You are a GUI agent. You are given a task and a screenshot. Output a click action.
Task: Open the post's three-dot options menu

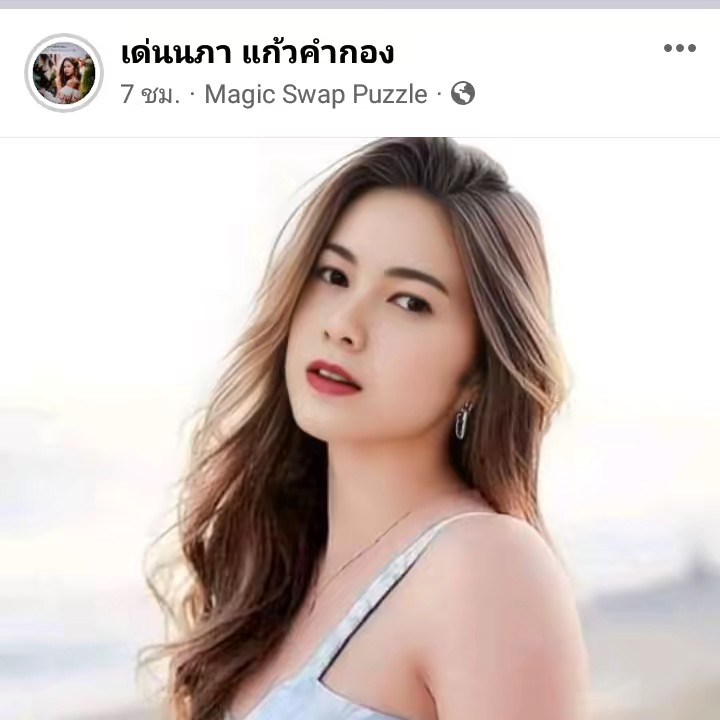[679, 49]
